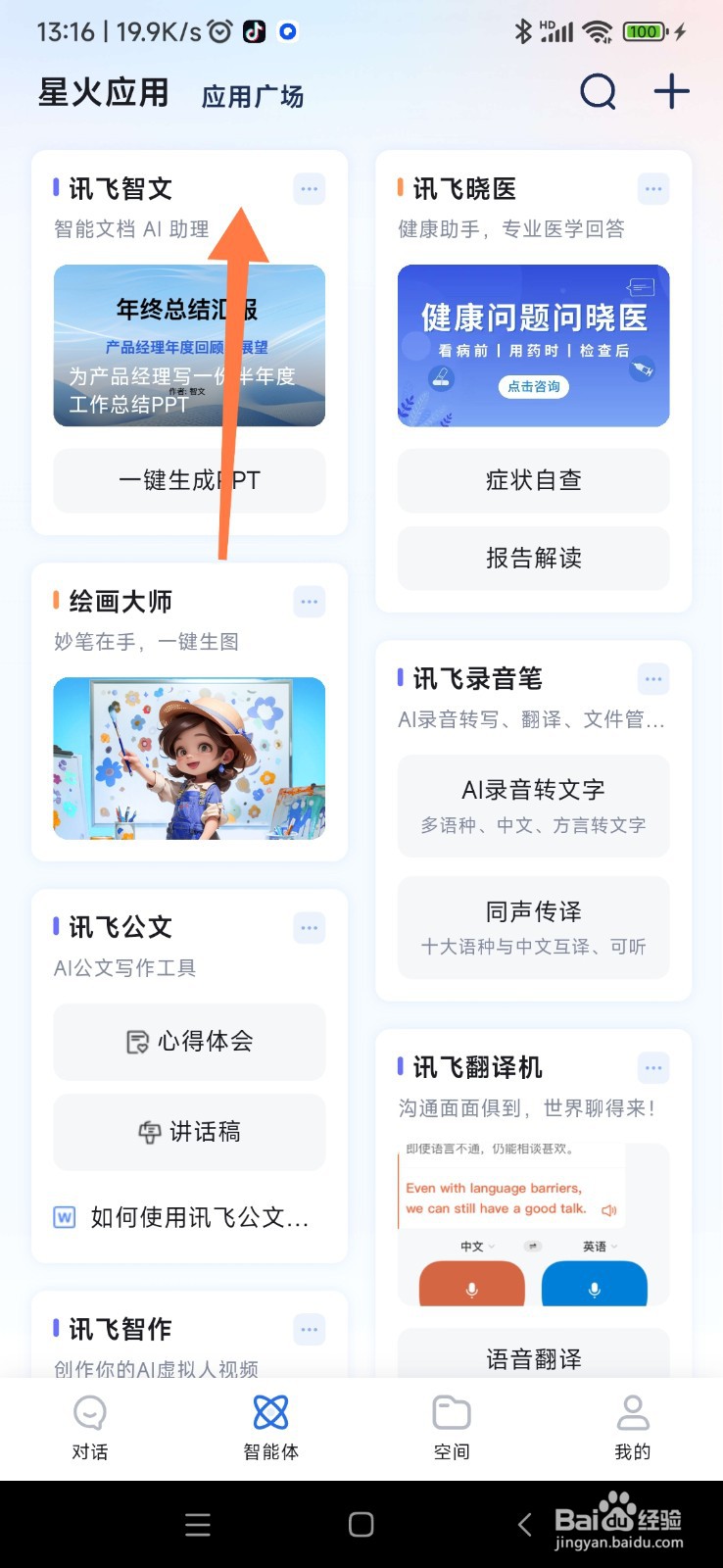
Task: Choose the 同声传译 option
Action: (533, 927)
